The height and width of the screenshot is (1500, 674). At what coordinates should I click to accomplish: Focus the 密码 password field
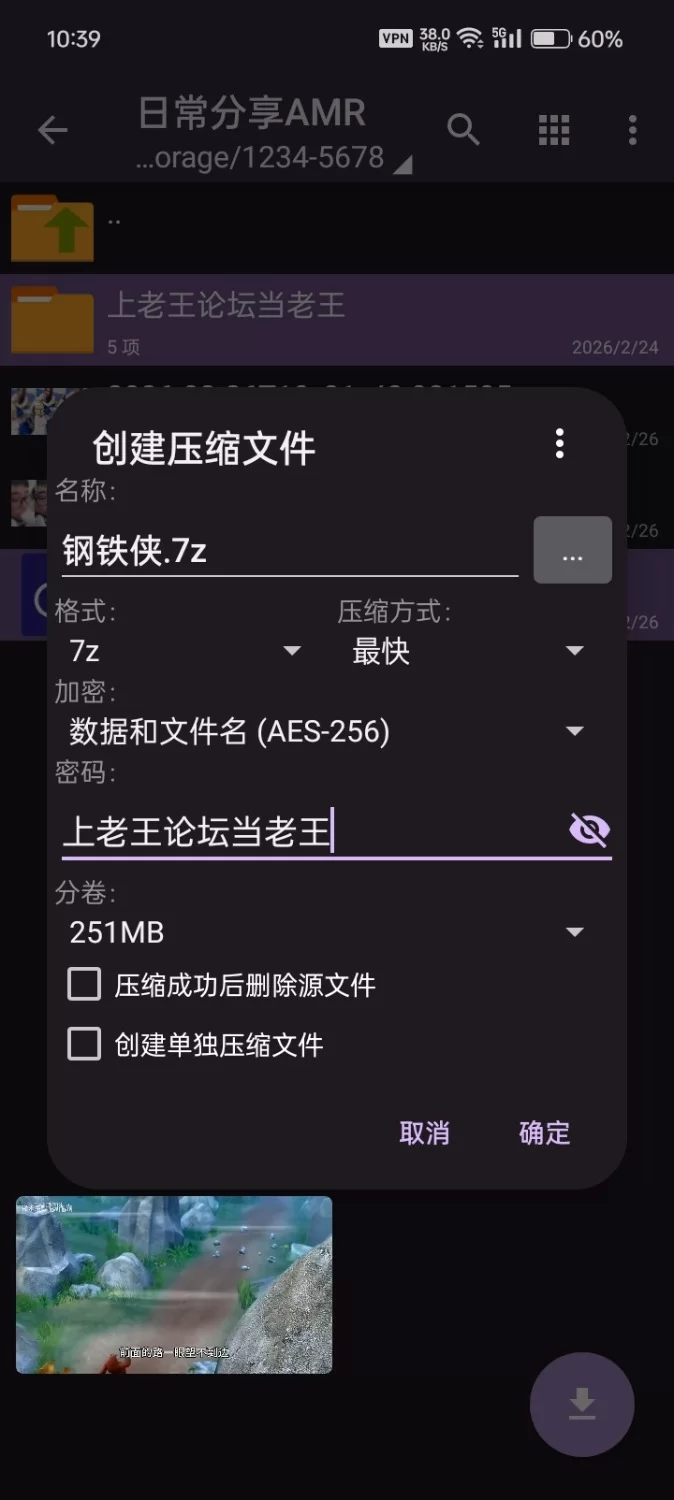310,832
